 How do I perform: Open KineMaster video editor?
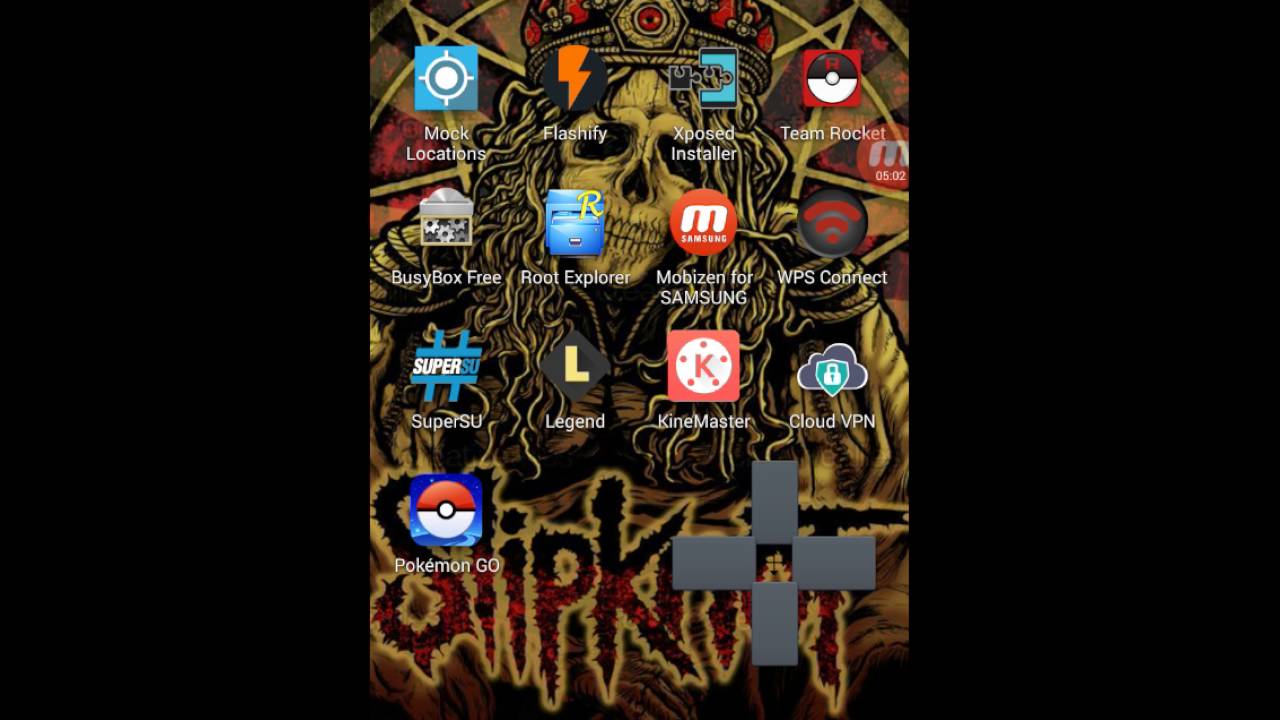click(704, 367)
